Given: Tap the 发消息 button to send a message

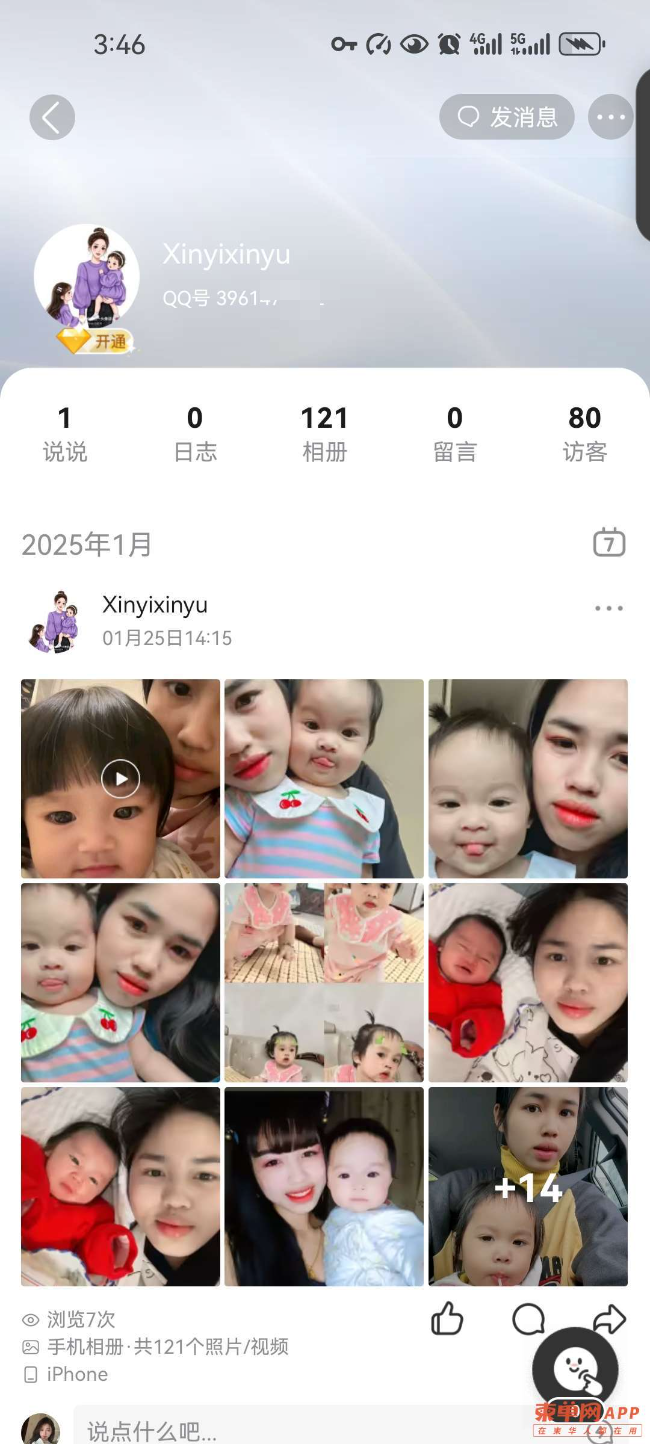Looking at the screenshot, I should click(x=507, y=118).
